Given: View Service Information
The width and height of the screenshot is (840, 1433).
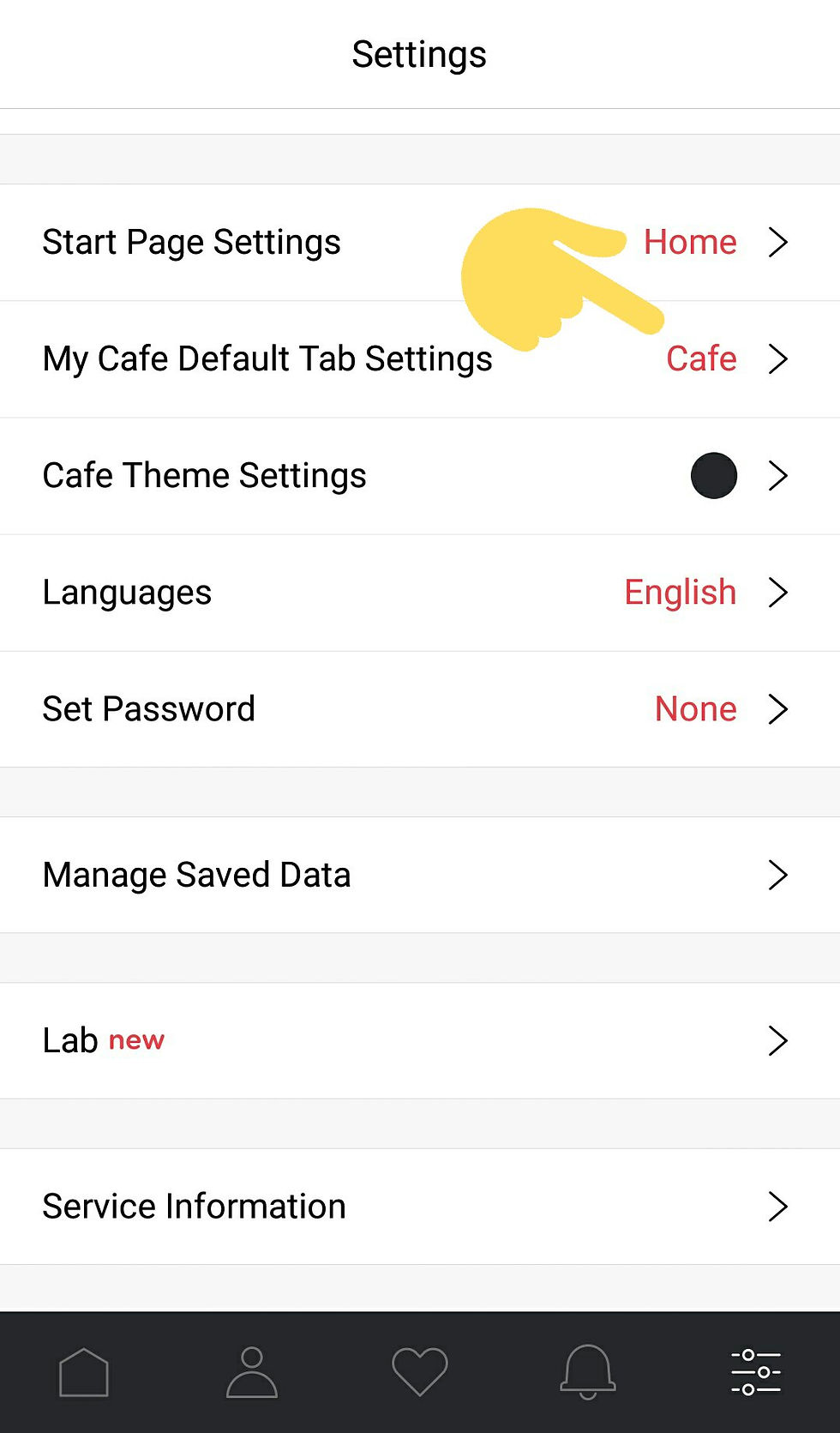Looking at the screenshot, I should [420, 1207].
